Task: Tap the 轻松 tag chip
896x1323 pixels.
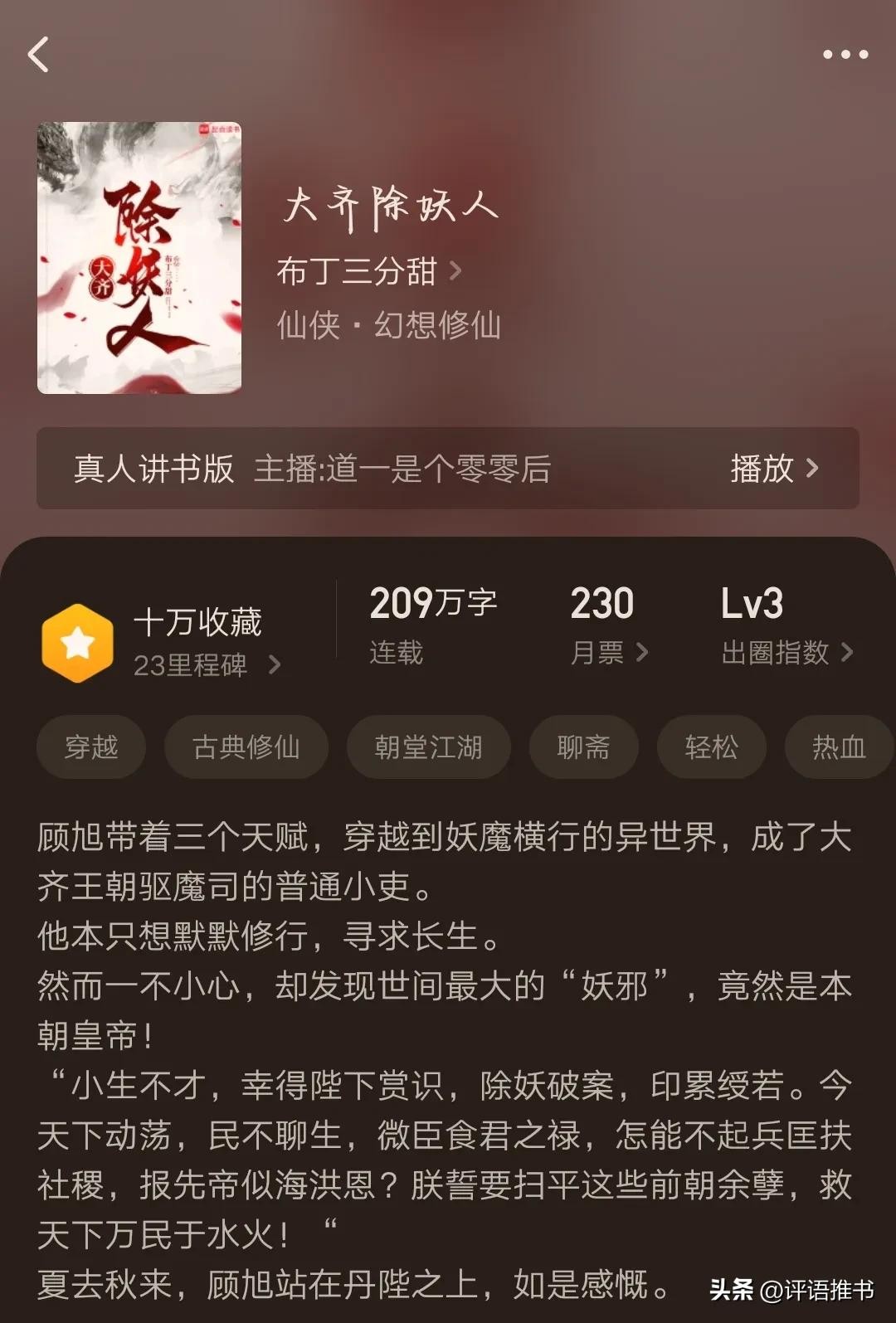Action: tap(711, 747)
